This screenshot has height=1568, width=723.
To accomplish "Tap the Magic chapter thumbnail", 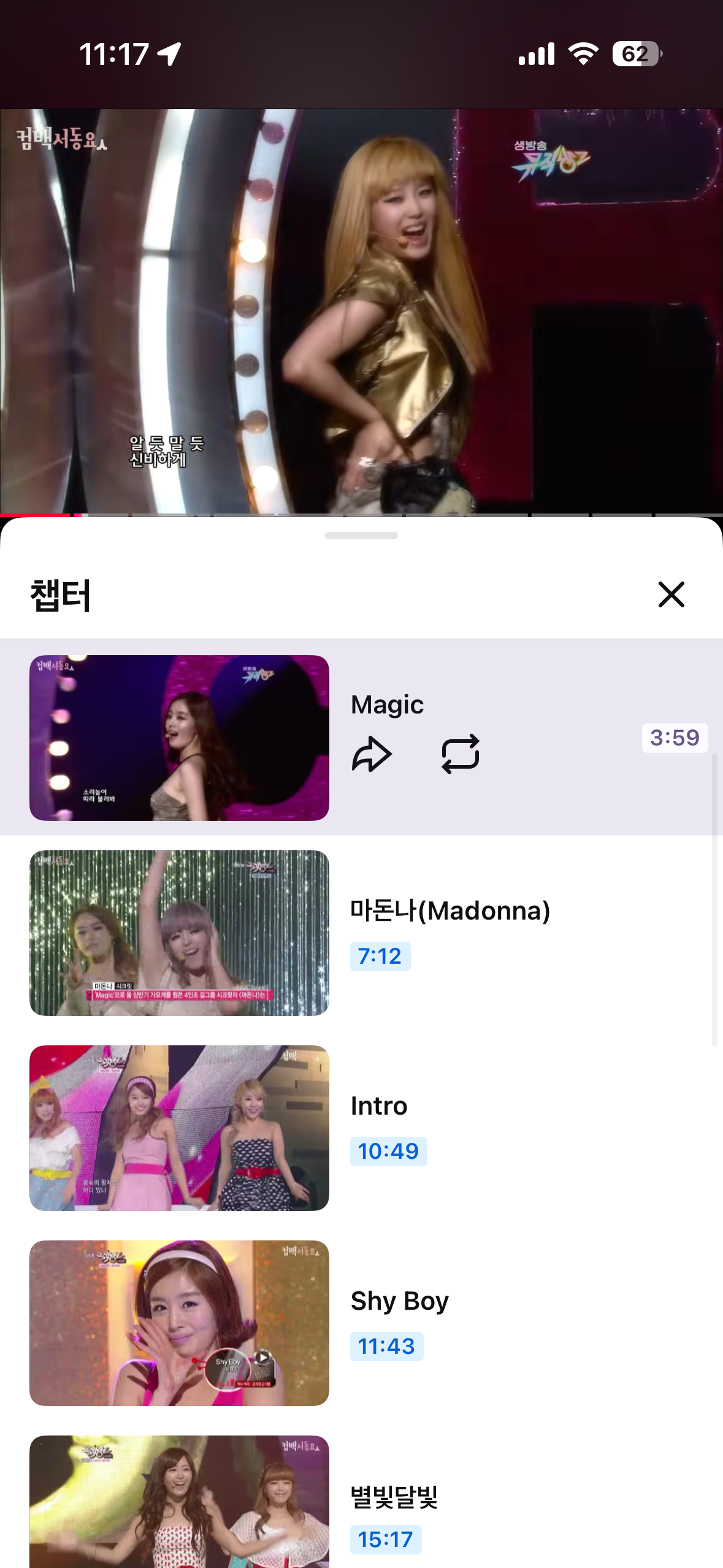I will (x=179, y=737).
